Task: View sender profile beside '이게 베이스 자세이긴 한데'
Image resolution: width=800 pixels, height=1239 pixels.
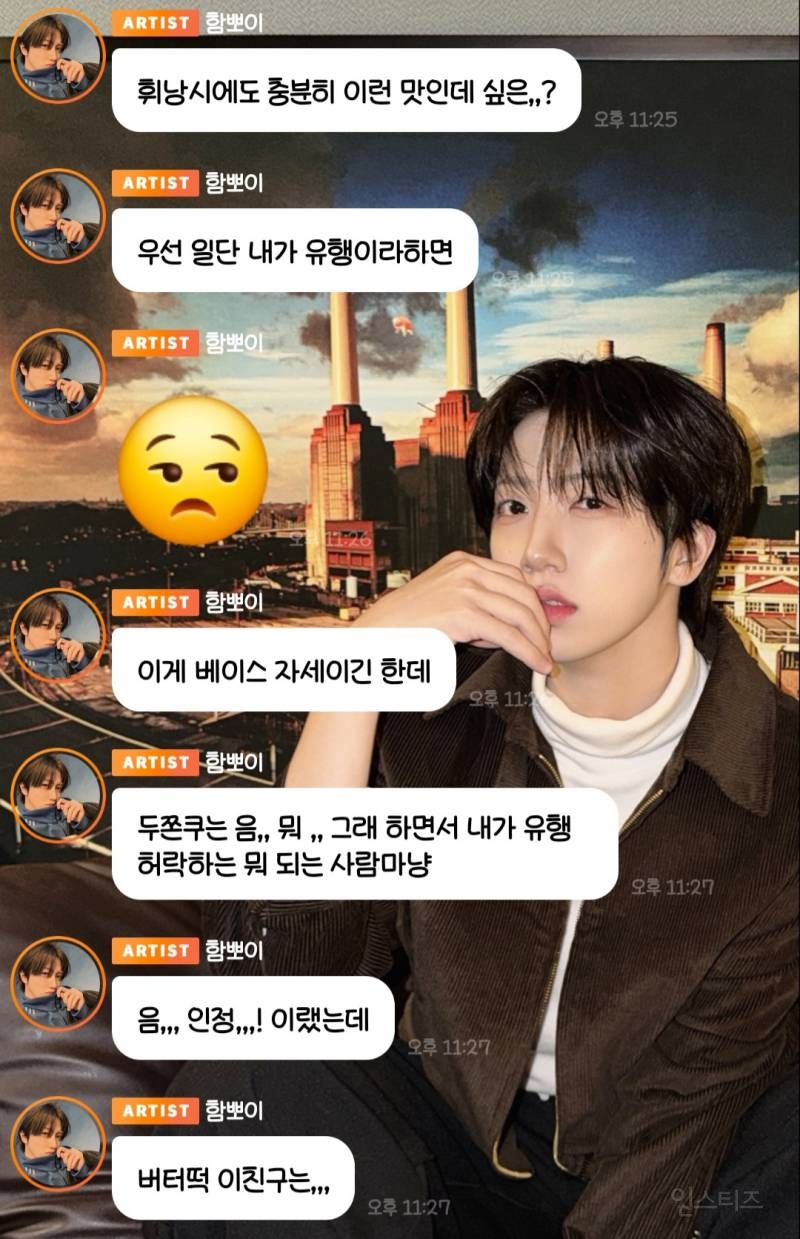Action: (x=57, y=636)
